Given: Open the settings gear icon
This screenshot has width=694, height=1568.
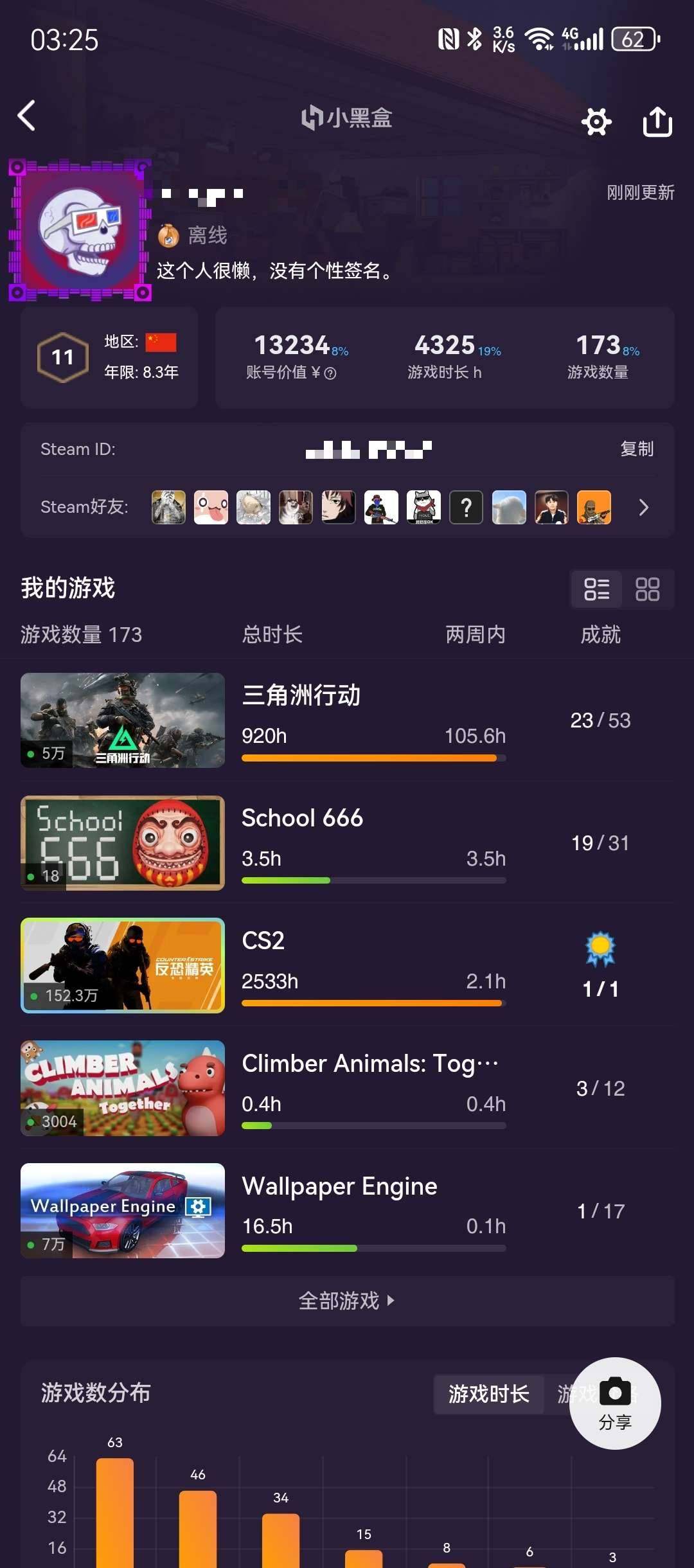Looking at the screenshot, I should coord(595,121).
